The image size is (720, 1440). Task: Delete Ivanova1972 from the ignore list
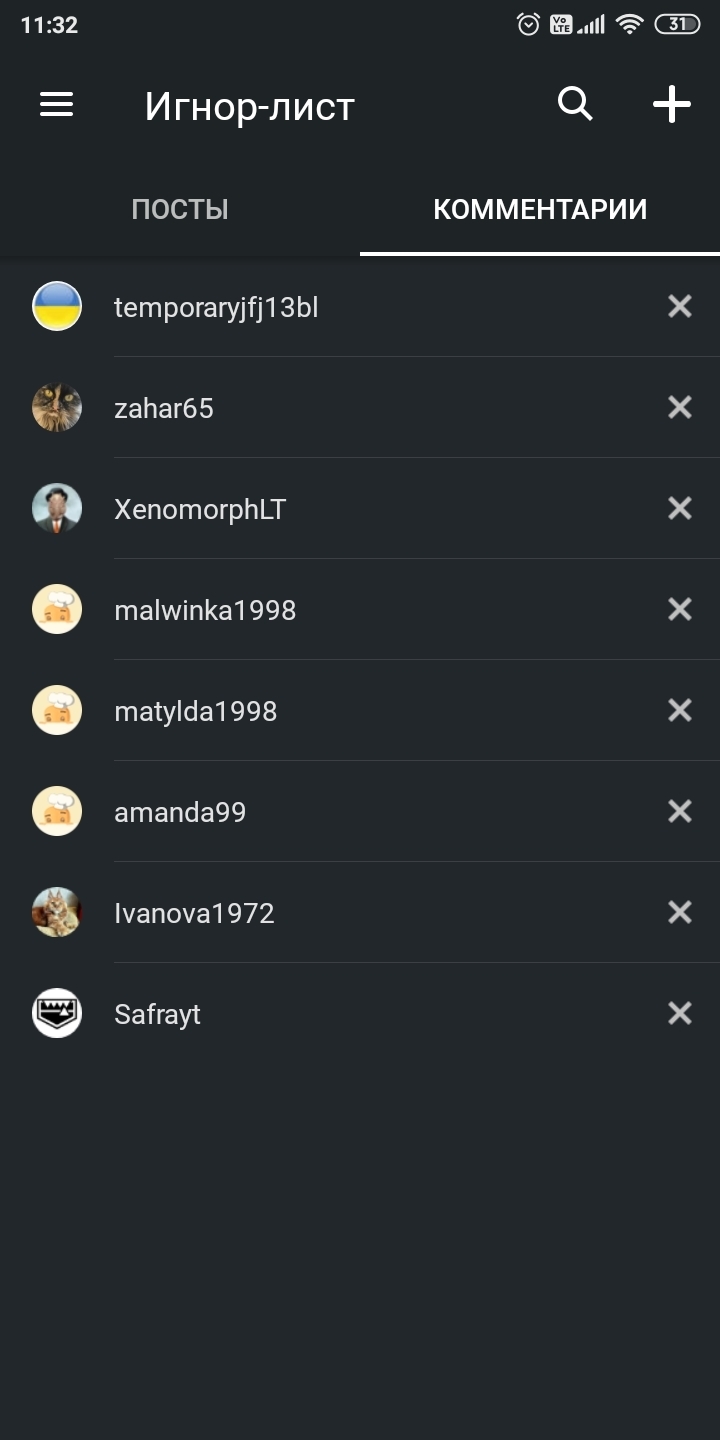[x=680, y=912]
